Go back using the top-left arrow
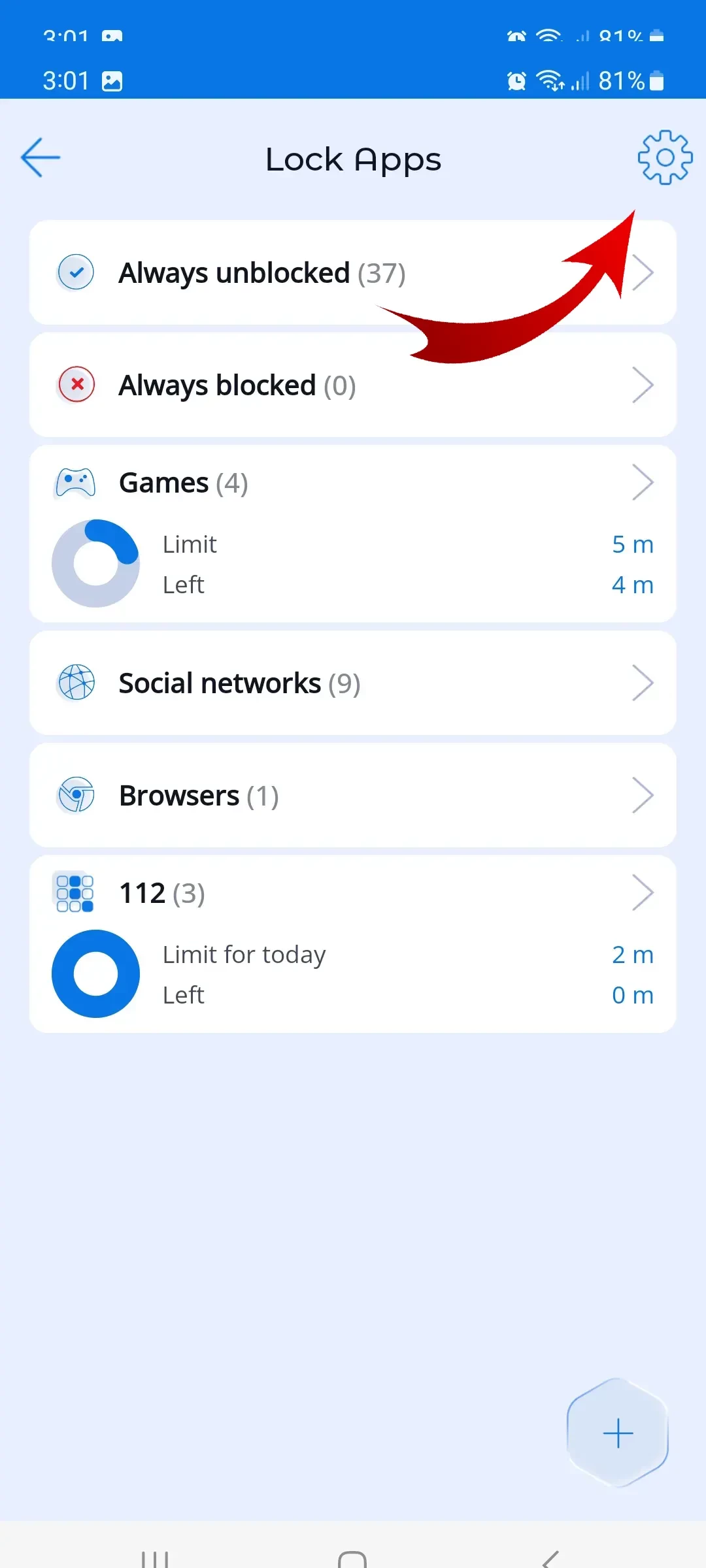The image size is (706, 1568). [x=41, y=157]
